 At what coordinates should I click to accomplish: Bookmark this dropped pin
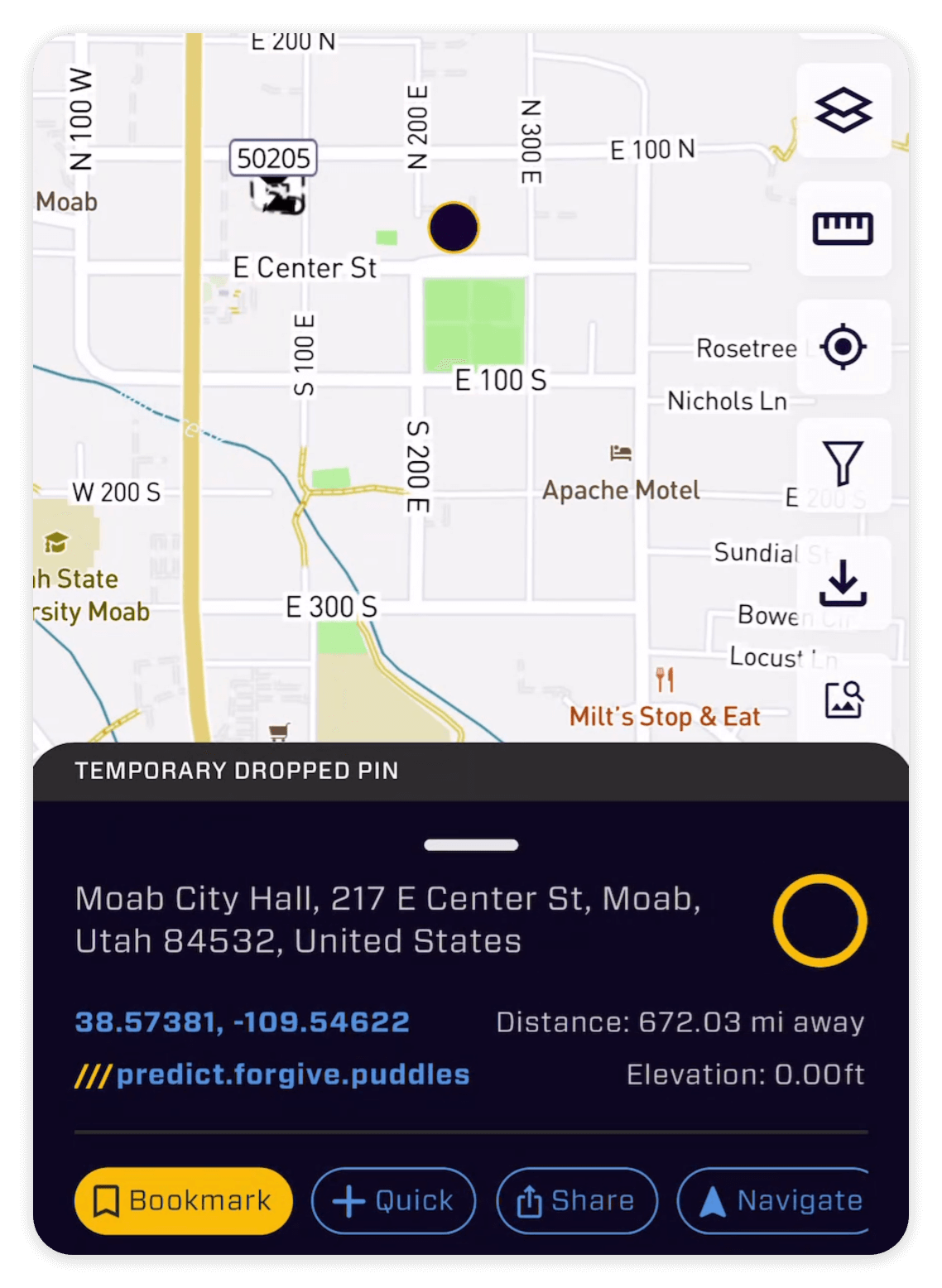pos(184,1200)
